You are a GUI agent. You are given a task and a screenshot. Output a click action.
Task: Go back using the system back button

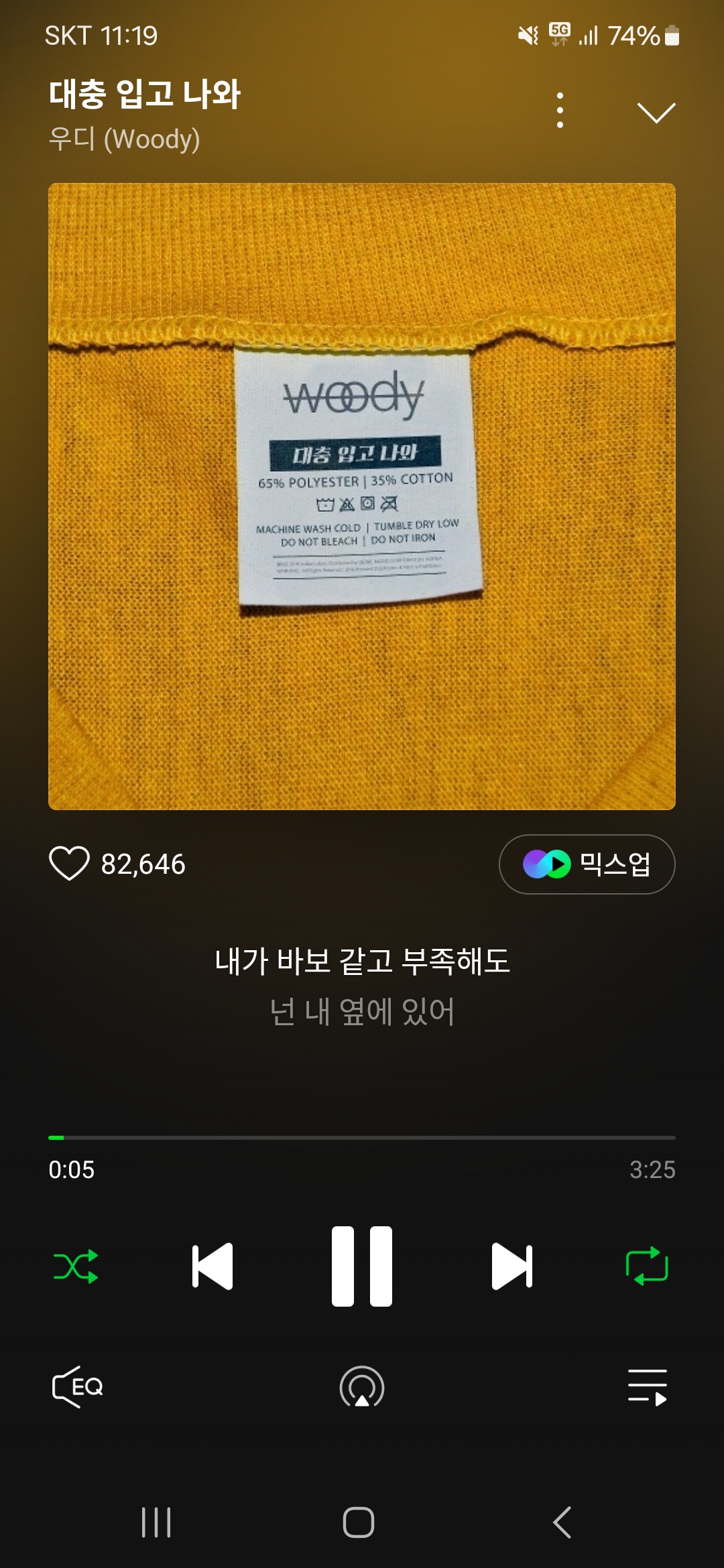click(562, 1522)
